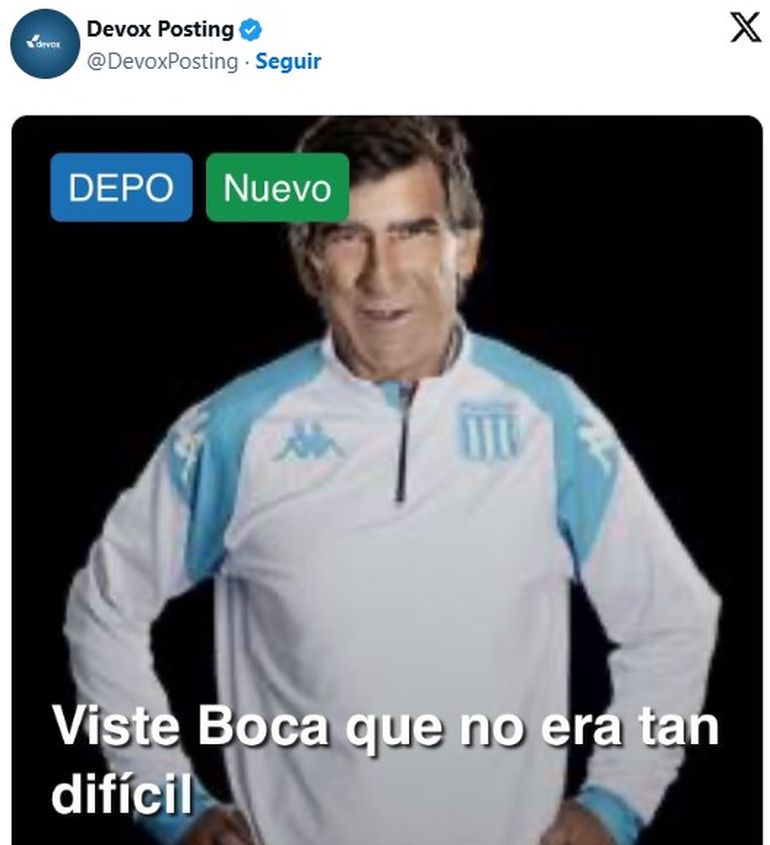Open the tweet's attached image
Viewport: 770px width, 845px height.
click(386, 480)
